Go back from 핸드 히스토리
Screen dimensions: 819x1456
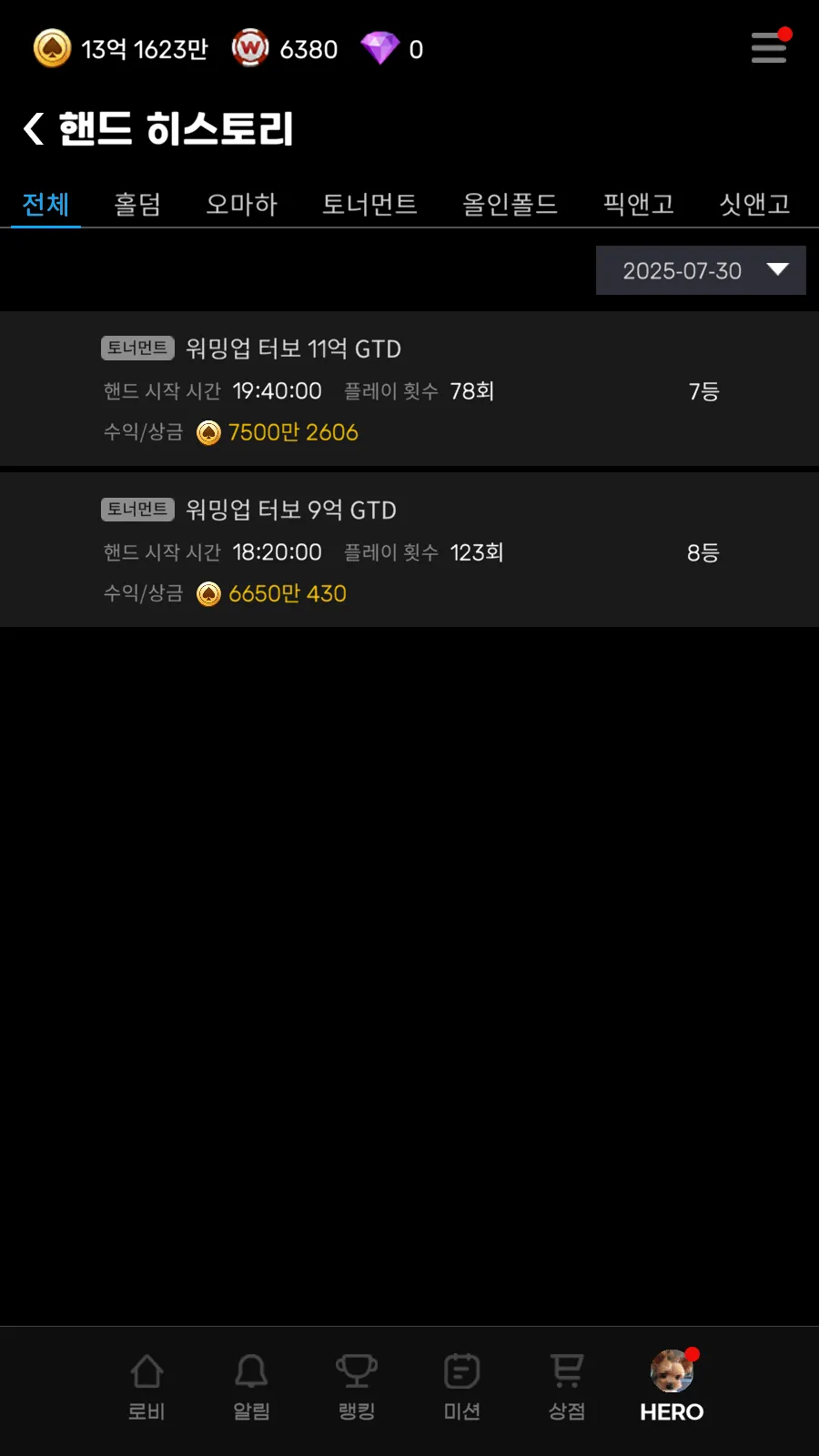[34, 128]
